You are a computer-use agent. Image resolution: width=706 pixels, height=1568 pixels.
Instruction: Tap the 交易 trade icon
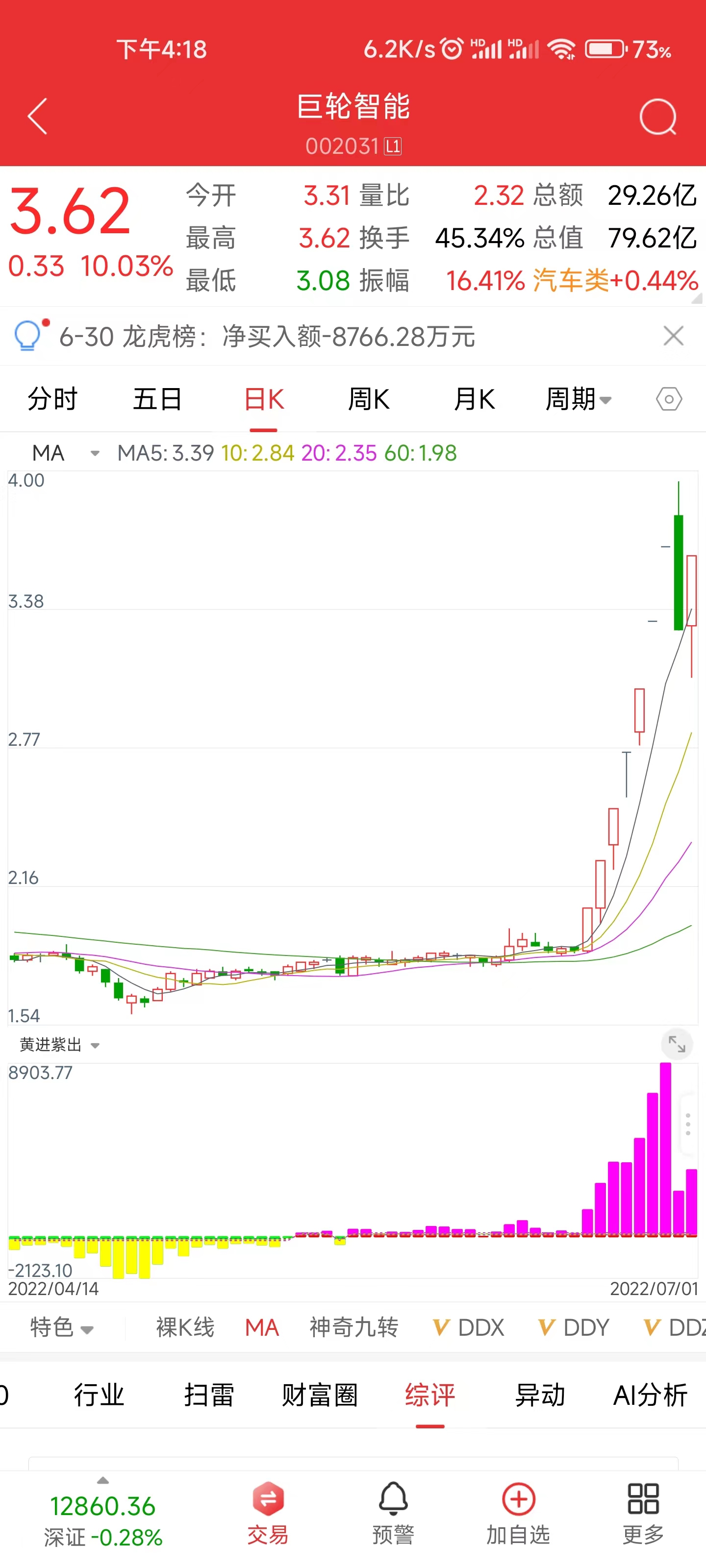(x=267, y=1500)
